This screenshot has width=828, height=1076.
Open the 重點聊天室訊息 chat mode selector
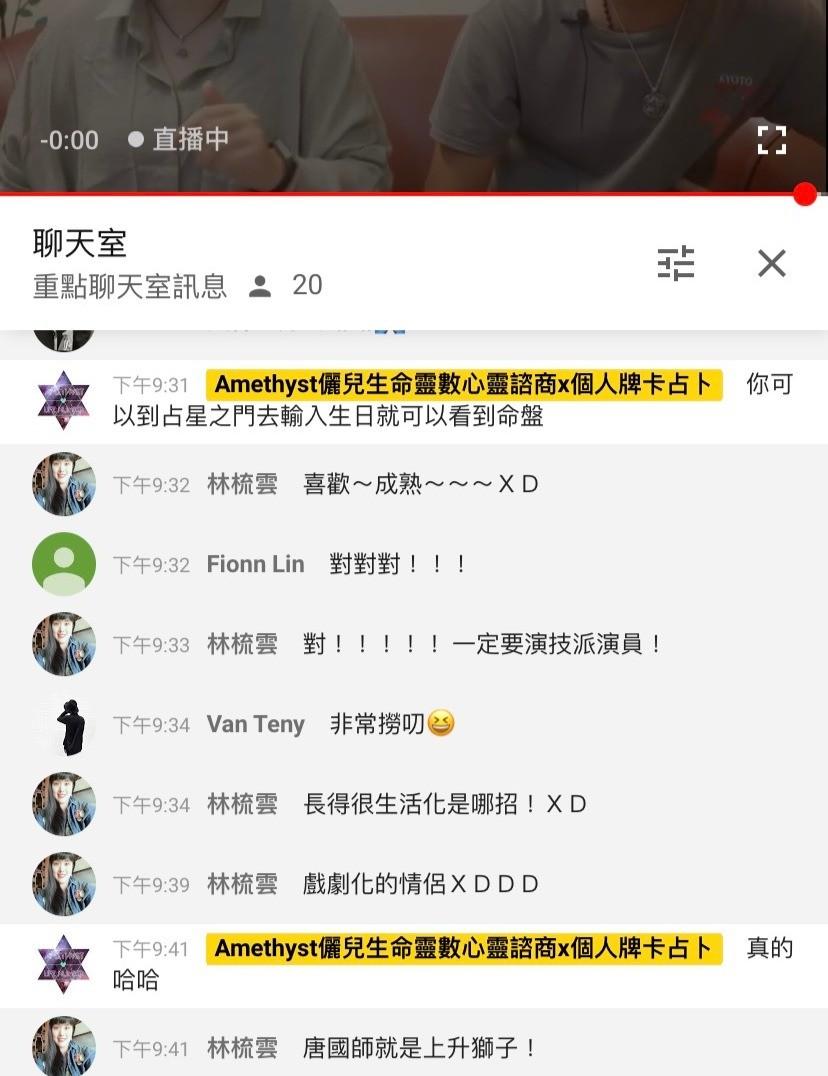coord(130,286)
